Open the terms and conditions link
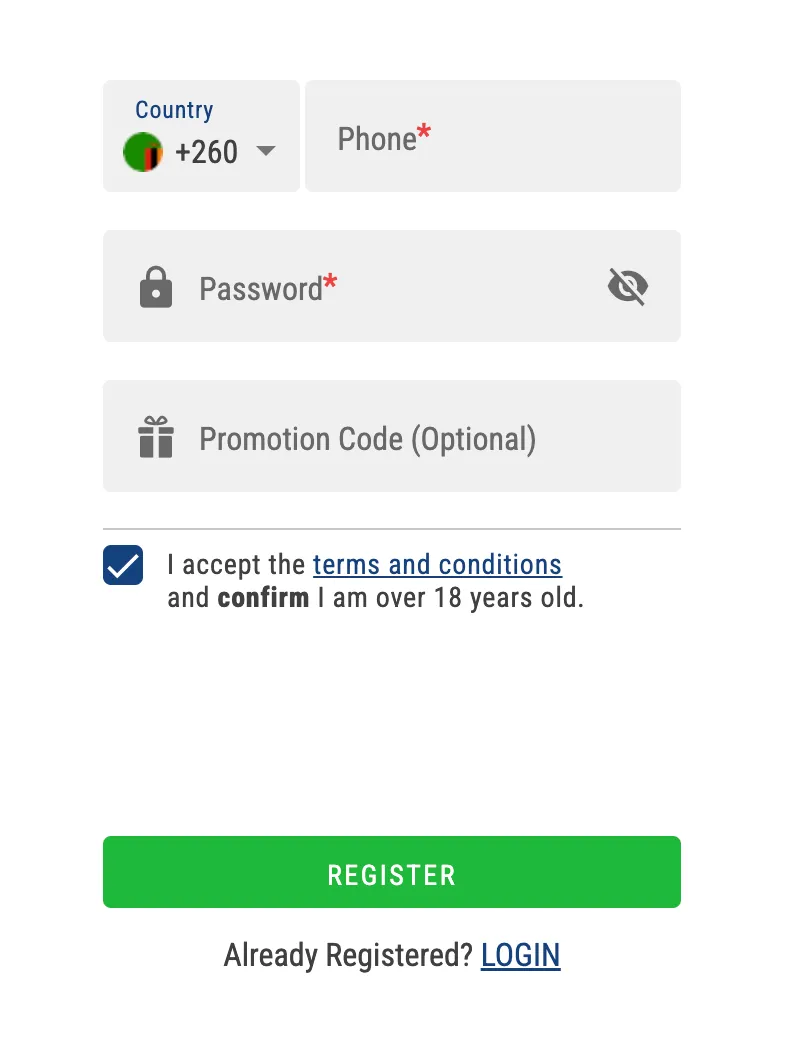The width and height of the screenshot is (792, 1050). [437, 565]
